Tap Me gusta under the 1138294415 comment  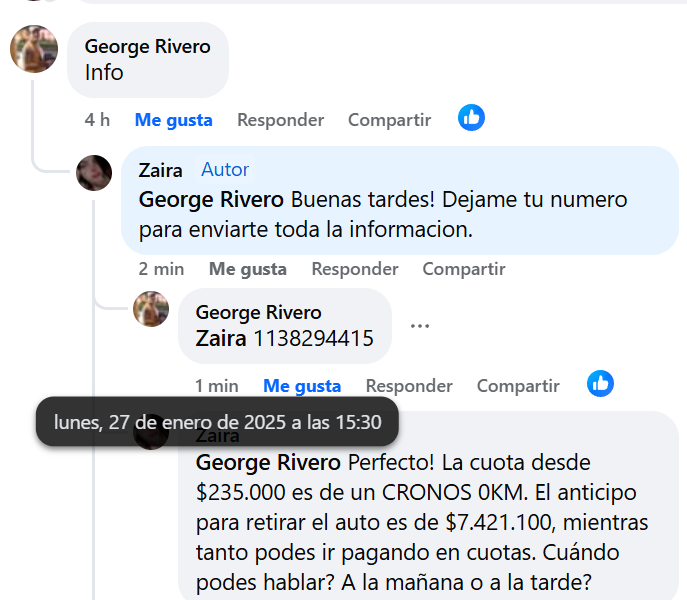click(302, 386)
